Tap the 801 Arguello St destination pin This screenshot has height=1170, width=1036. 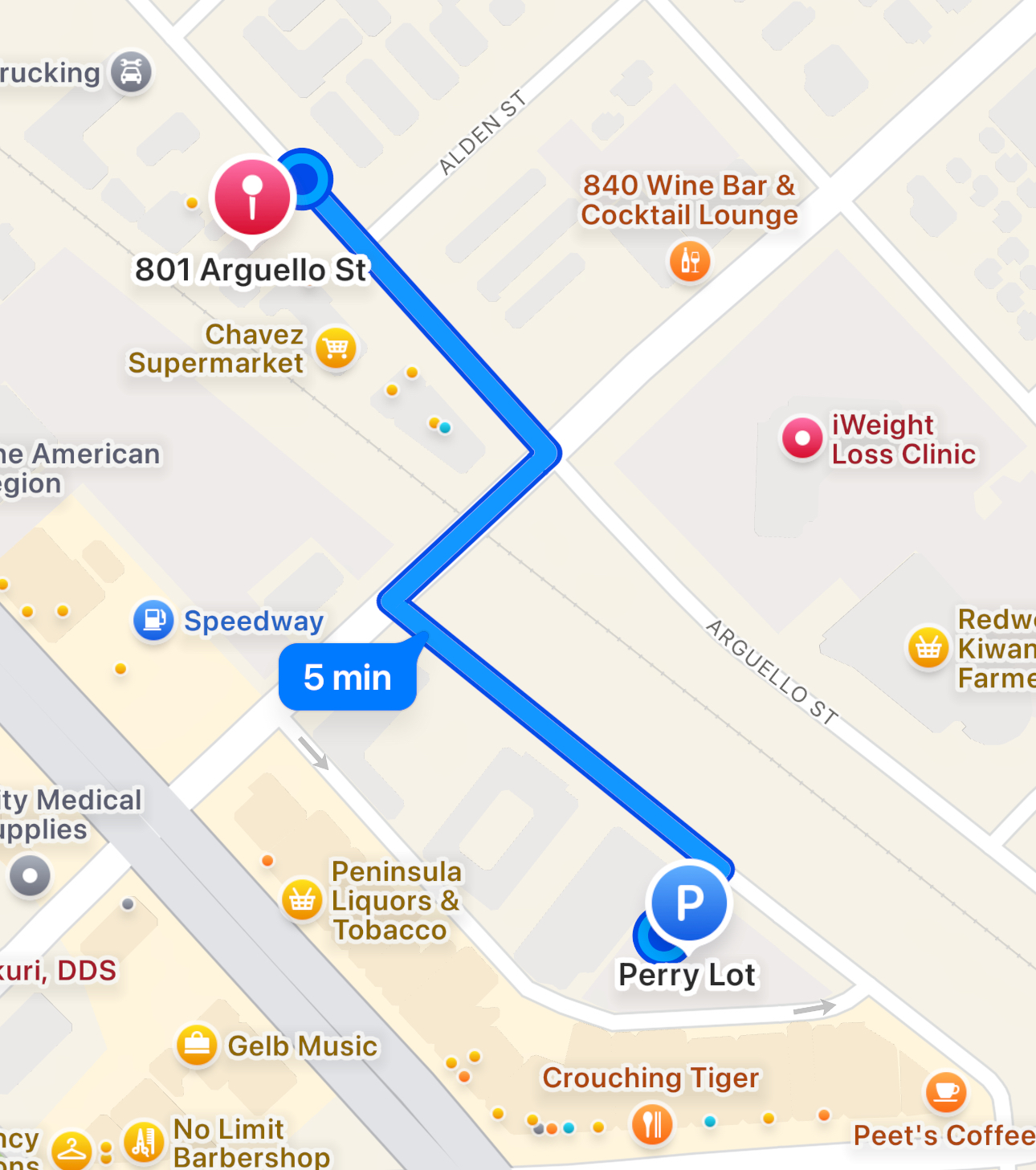pyautogui.click(x=252, y=198)
